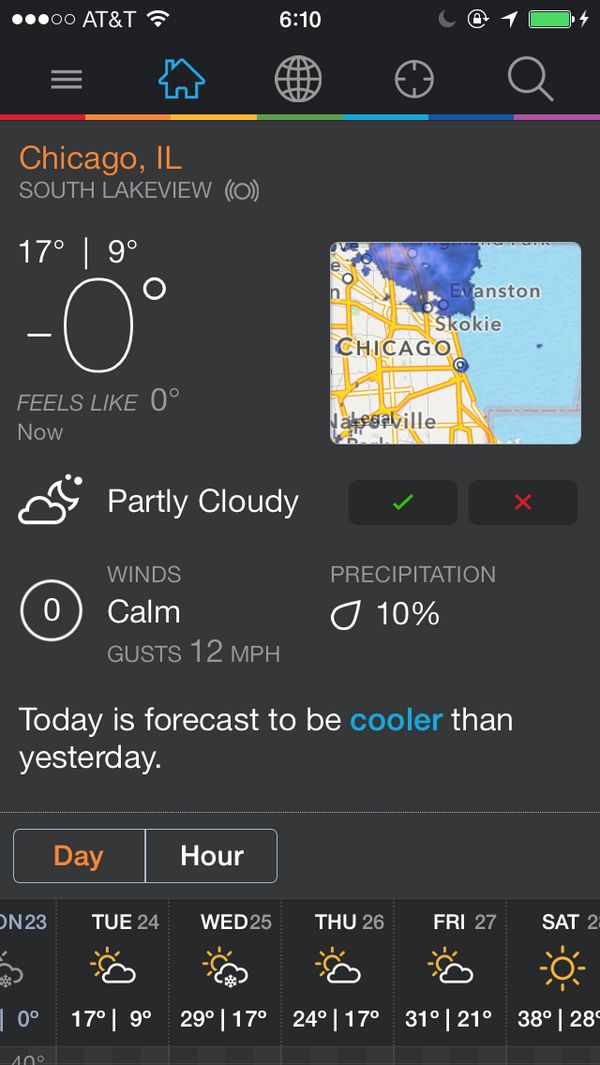Go to the home tab
Screen dimensions: 600x1065
(181, 78)
